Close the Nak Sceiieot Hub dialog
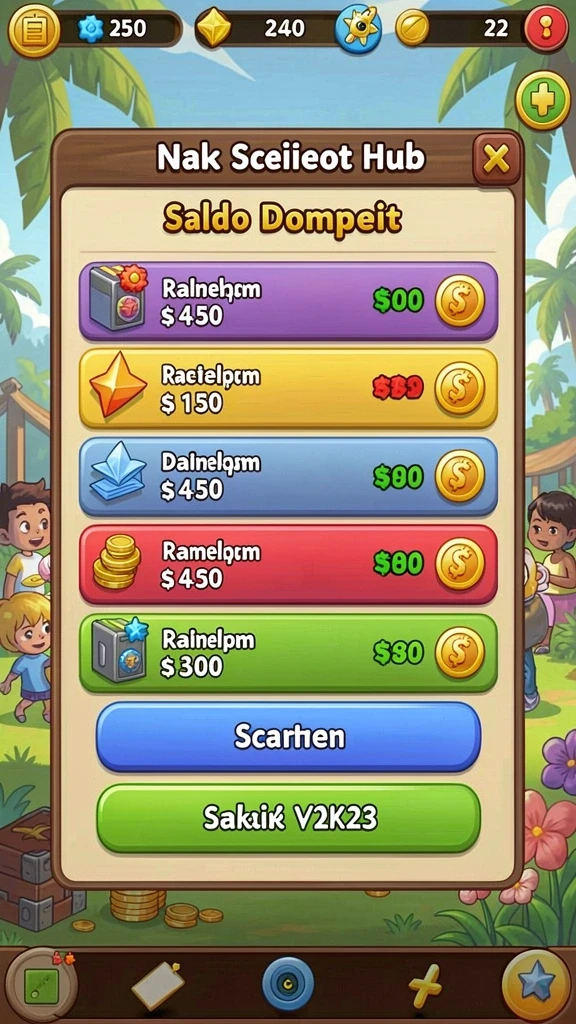Screen dimensions: 576x1024 point(496,159)
